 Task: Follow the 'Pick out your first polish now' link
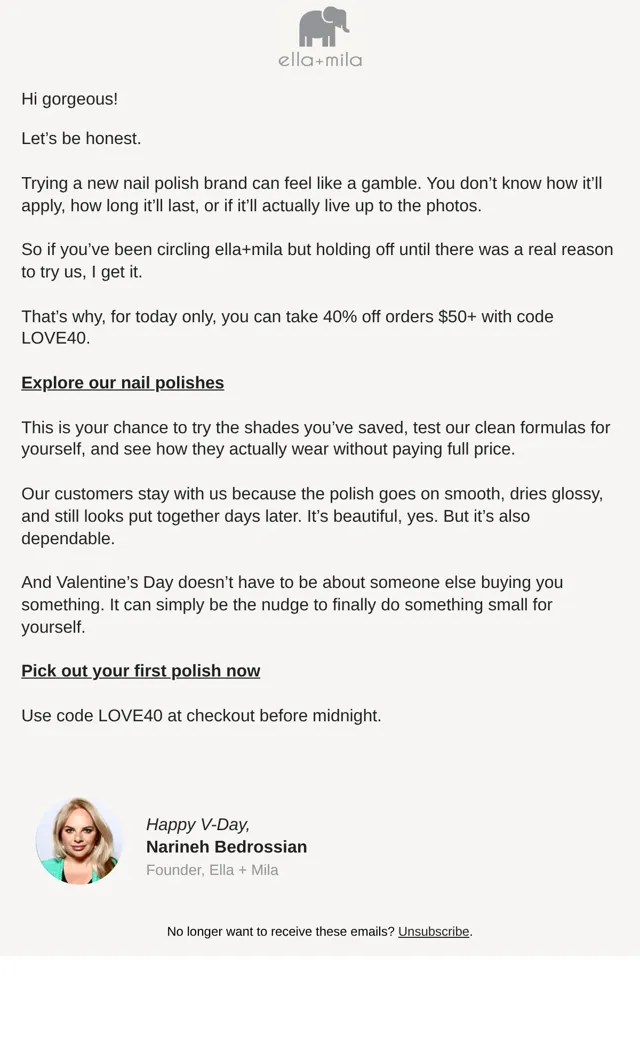141,671
